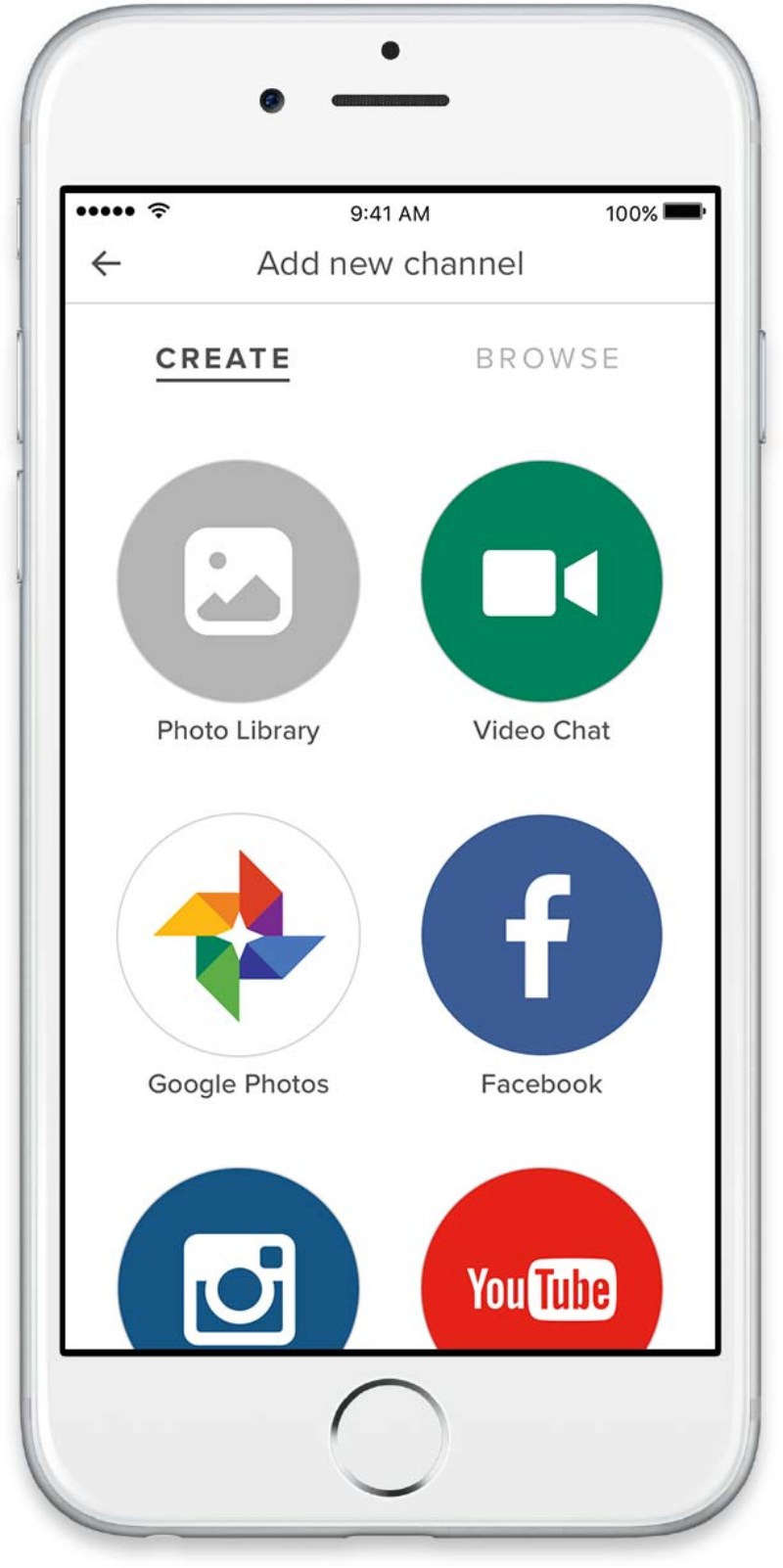
Task: Switch to the Browse tab
Action: tap(548, 359)
